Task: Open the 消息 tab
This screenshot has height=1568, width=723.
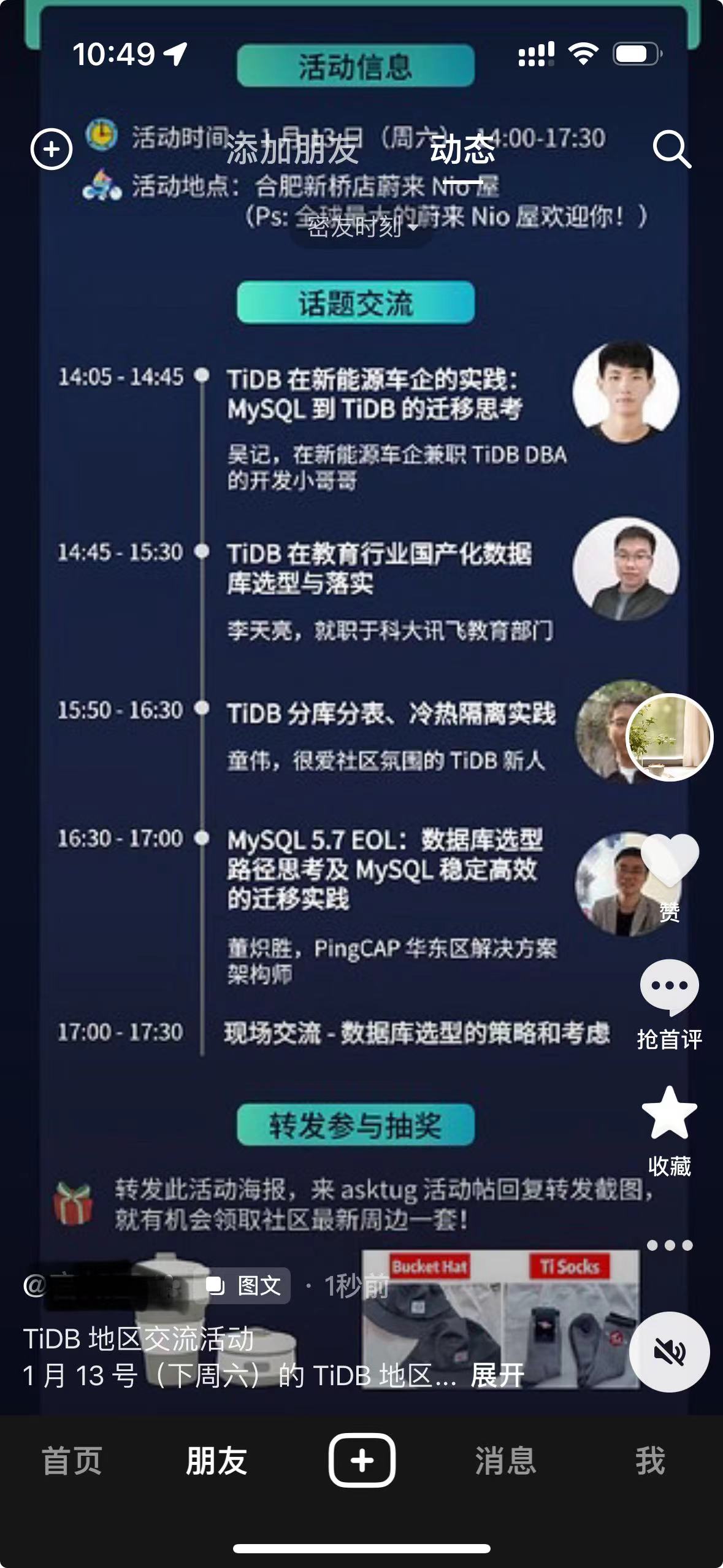Action: click(x=505, y=1461)
